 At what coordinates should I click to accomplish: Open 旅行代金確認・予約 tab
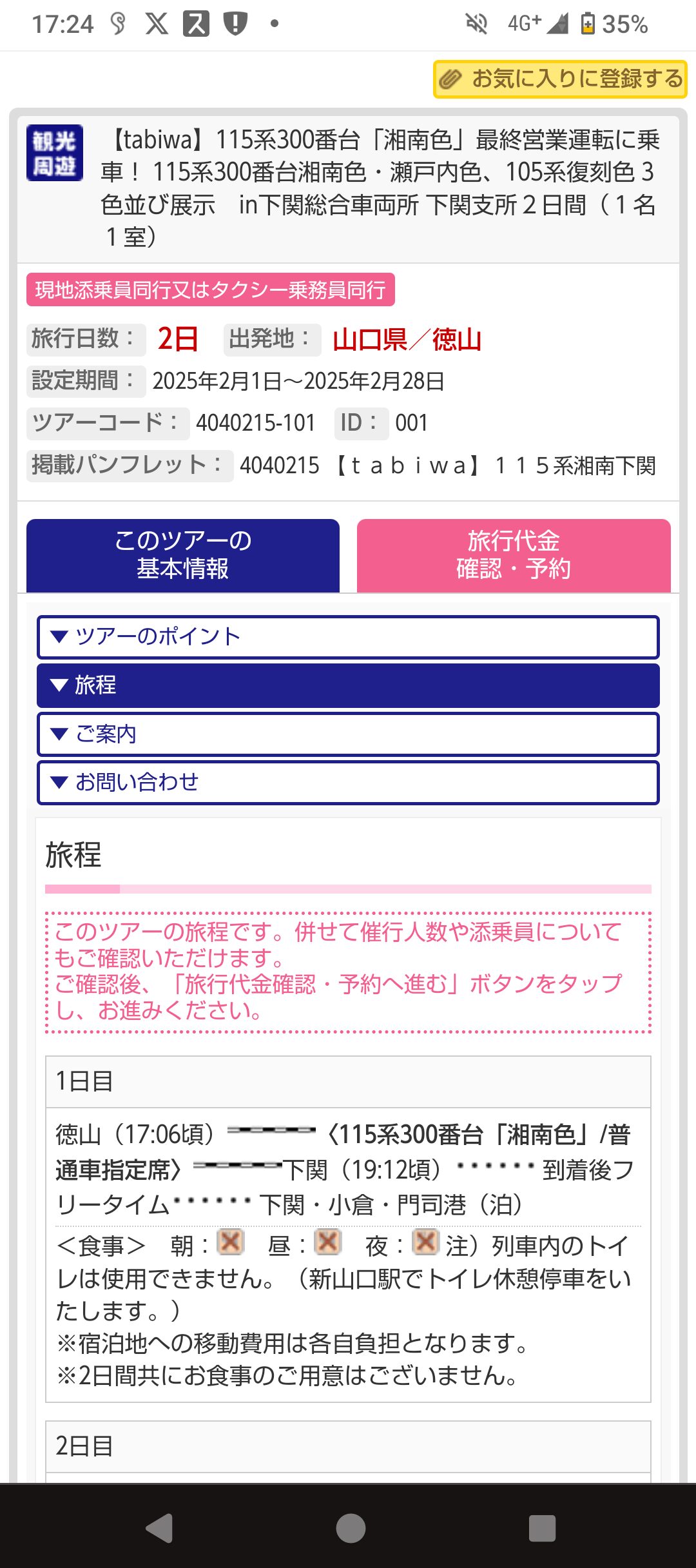point(514,555)
